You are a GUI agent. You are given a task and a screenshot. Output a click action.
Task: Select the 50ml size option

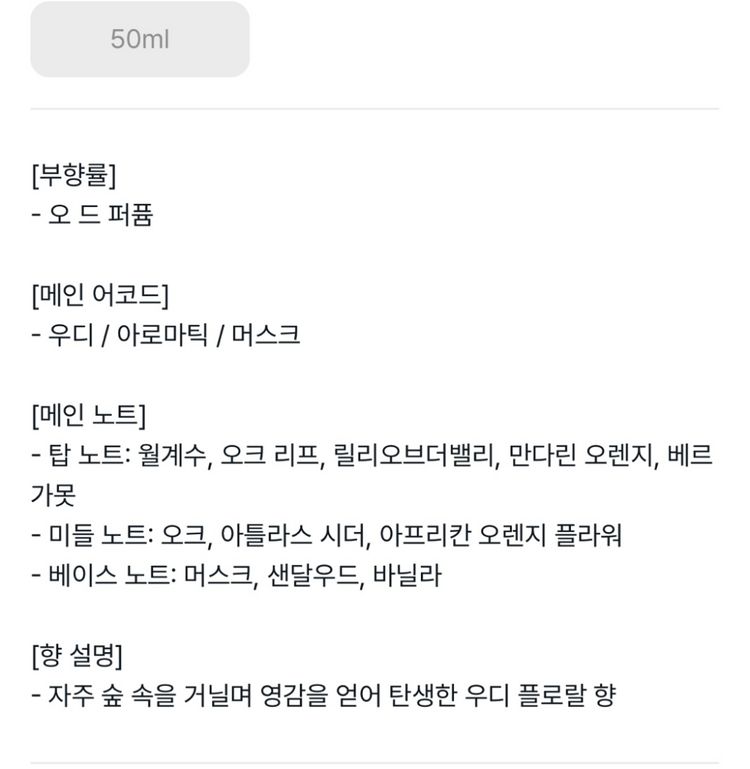[x=140, y=40]
